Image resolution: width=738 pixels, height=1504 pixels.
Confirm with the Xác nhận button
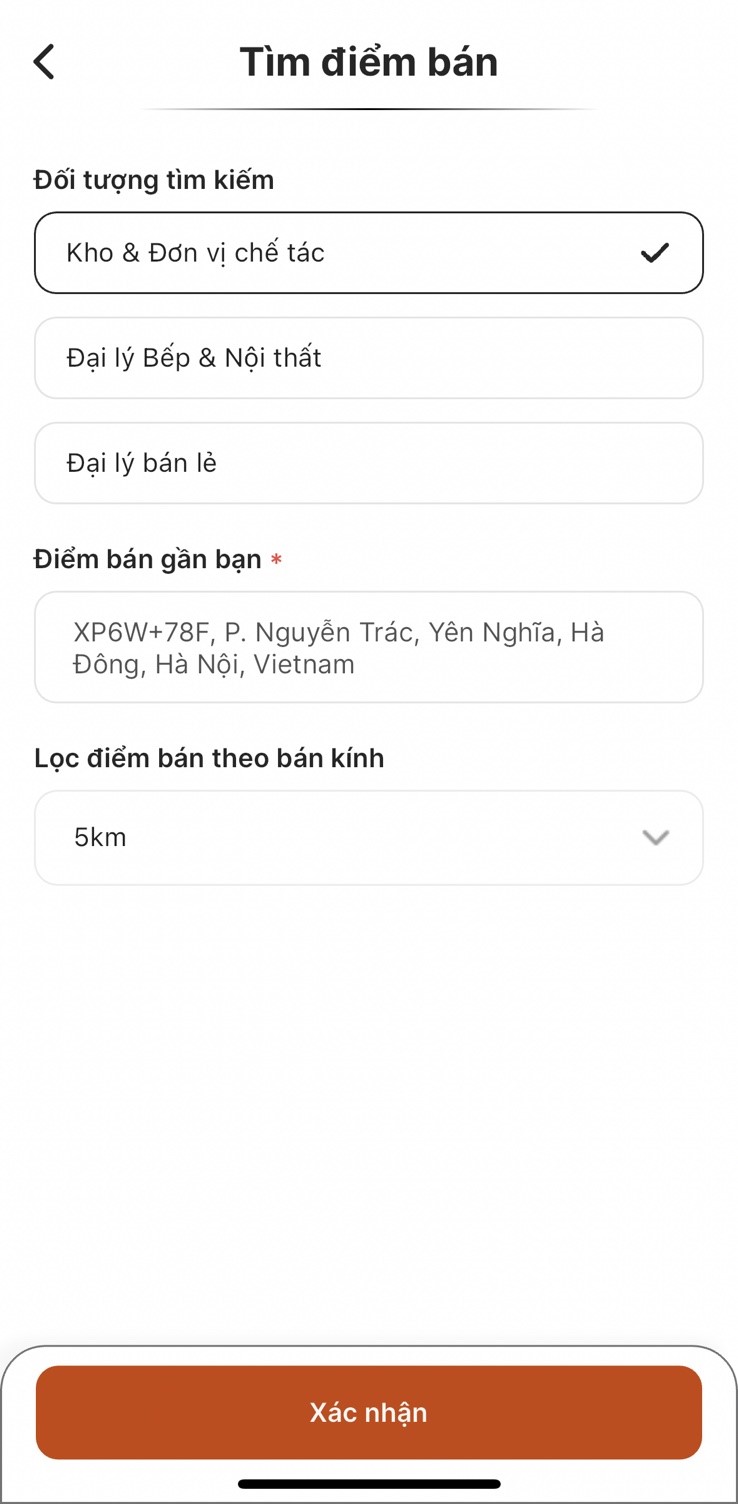pyautogui.click(x=369, y=1412)
